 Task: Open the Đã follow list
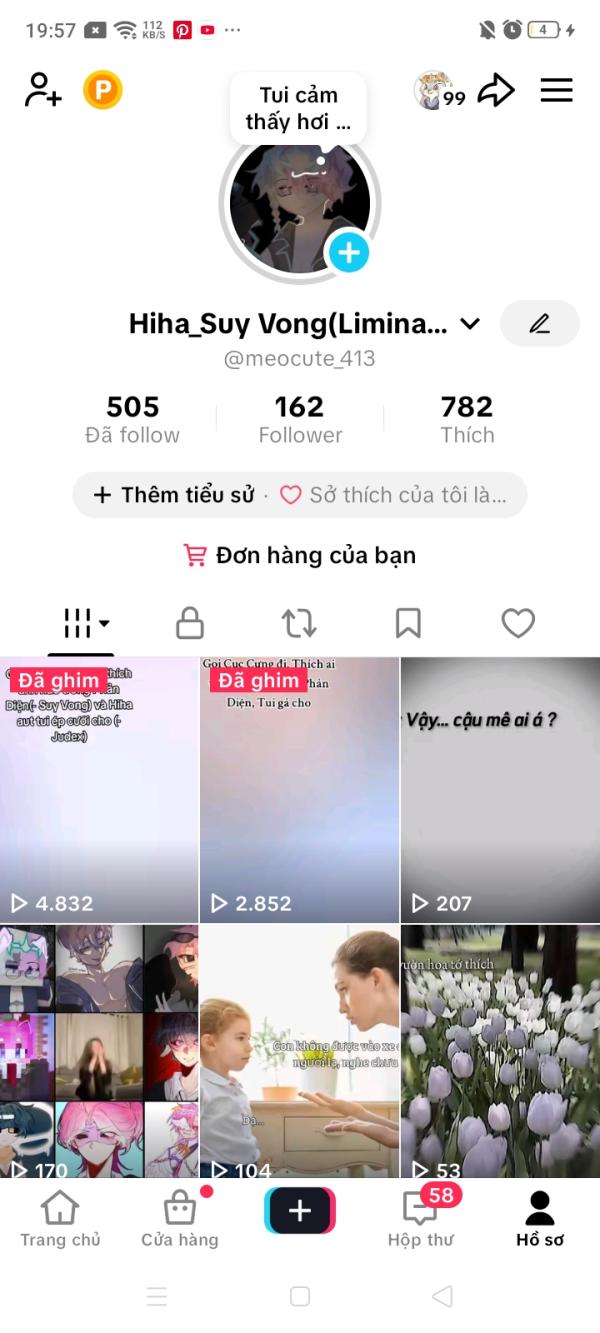(132, 419)
